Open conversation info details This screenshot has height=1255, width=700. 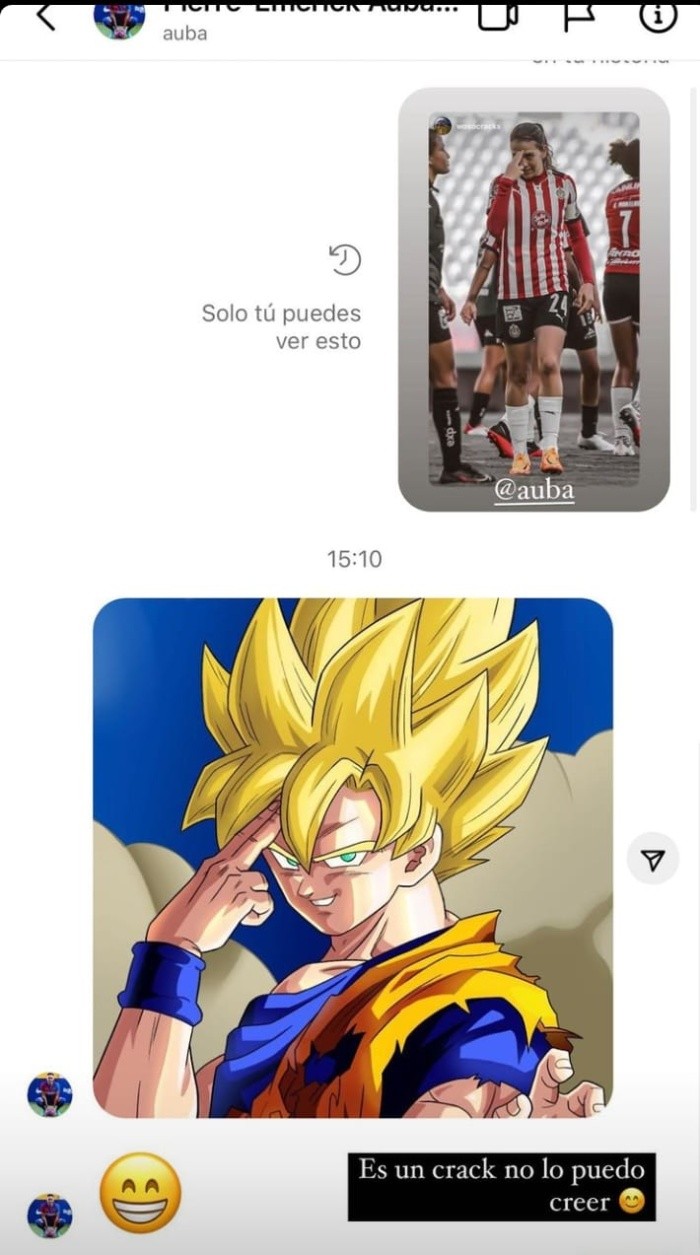click(x=657, y=16)
